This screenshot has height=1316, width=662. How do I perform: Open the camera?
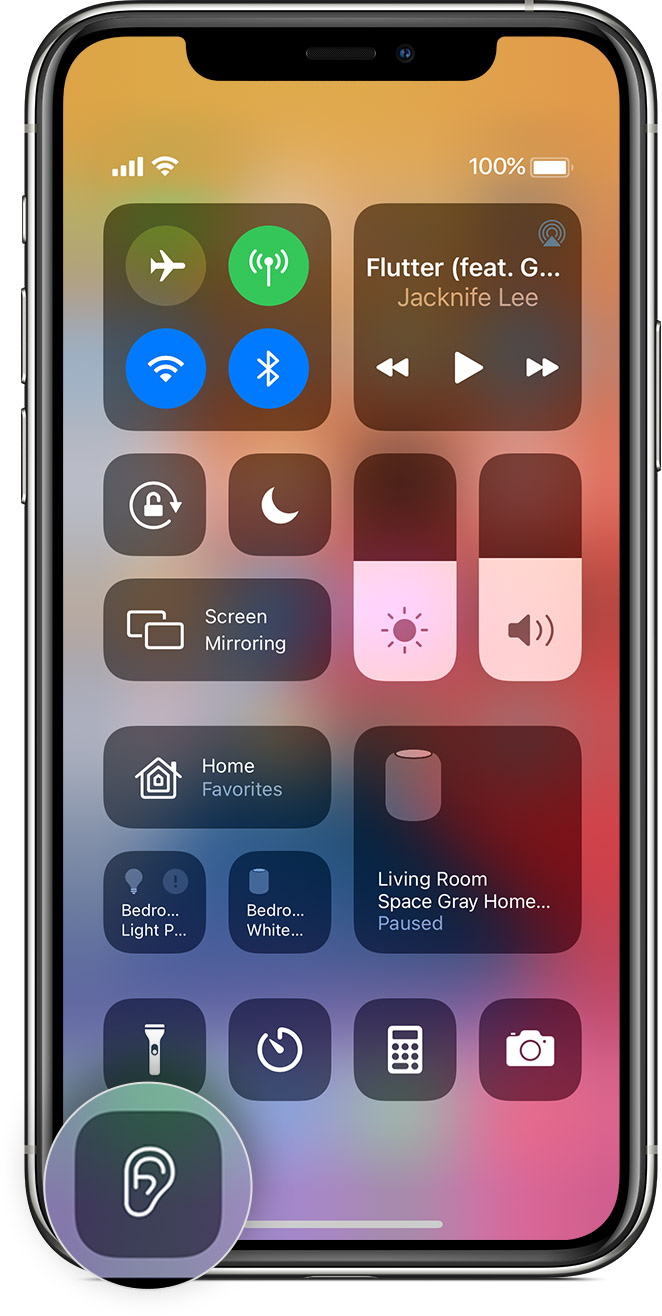[530, 1049]
